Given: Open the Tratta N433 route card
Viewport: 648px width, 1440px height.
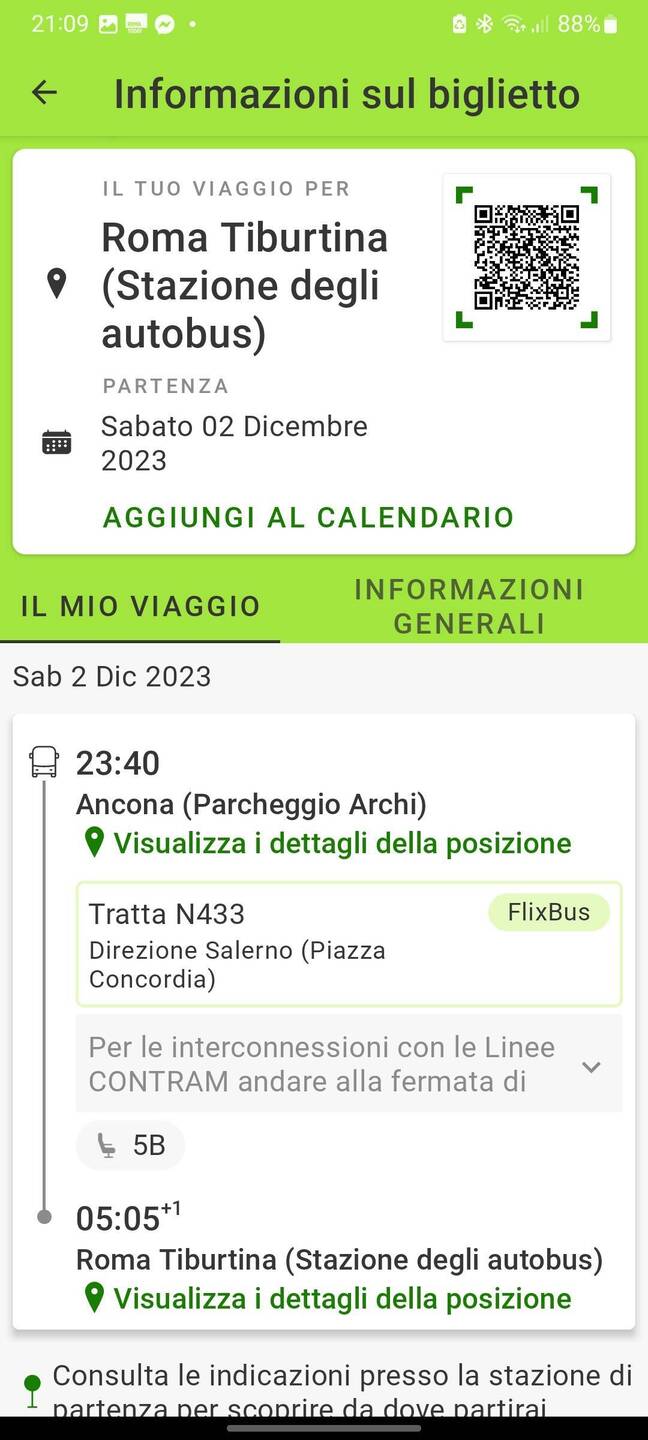Looking at the screenshot, I should click(x=349, y=944).
